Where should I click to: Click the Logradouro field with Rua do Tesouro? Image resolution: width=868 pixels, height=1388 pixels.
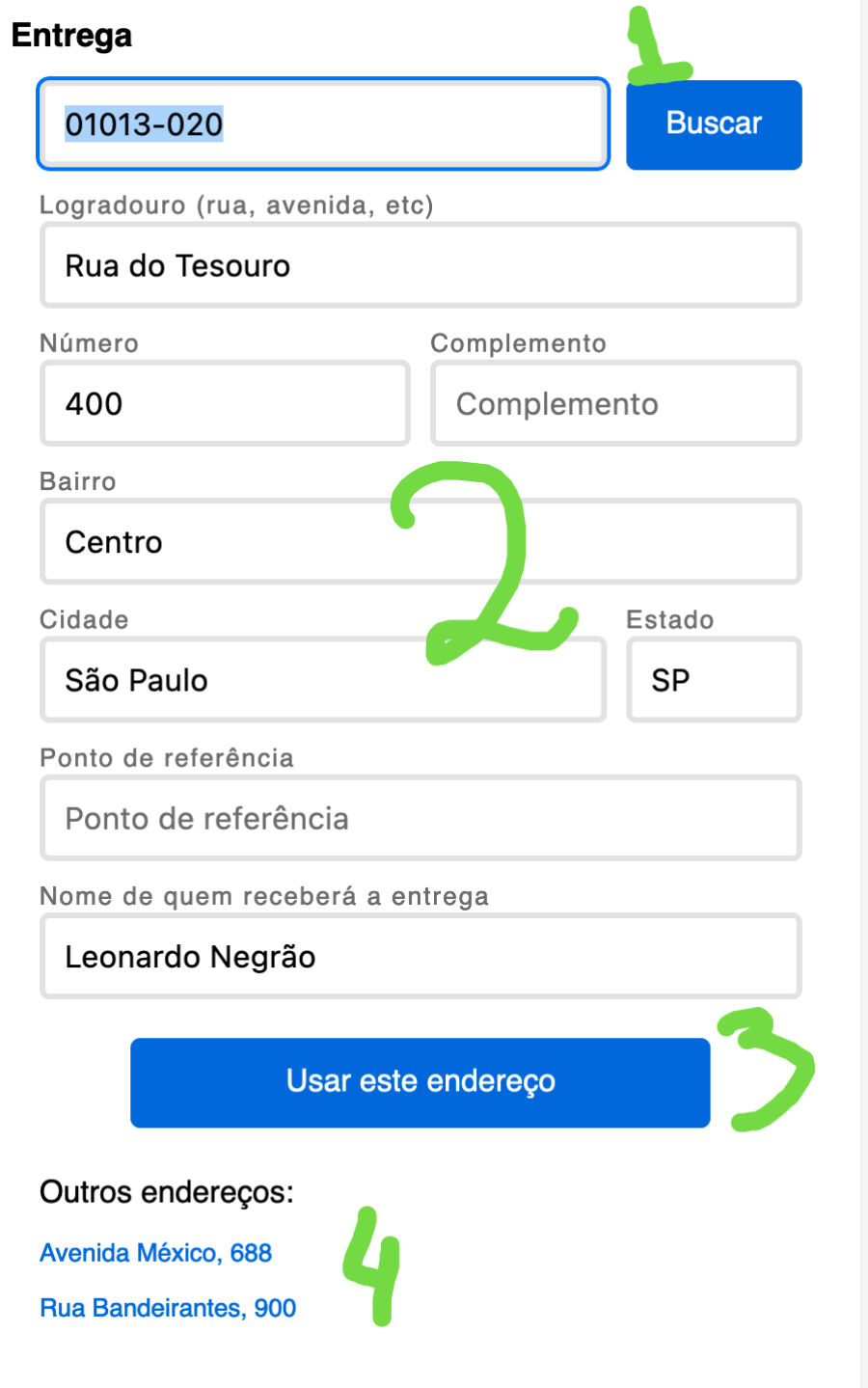(x=420, y=265)
